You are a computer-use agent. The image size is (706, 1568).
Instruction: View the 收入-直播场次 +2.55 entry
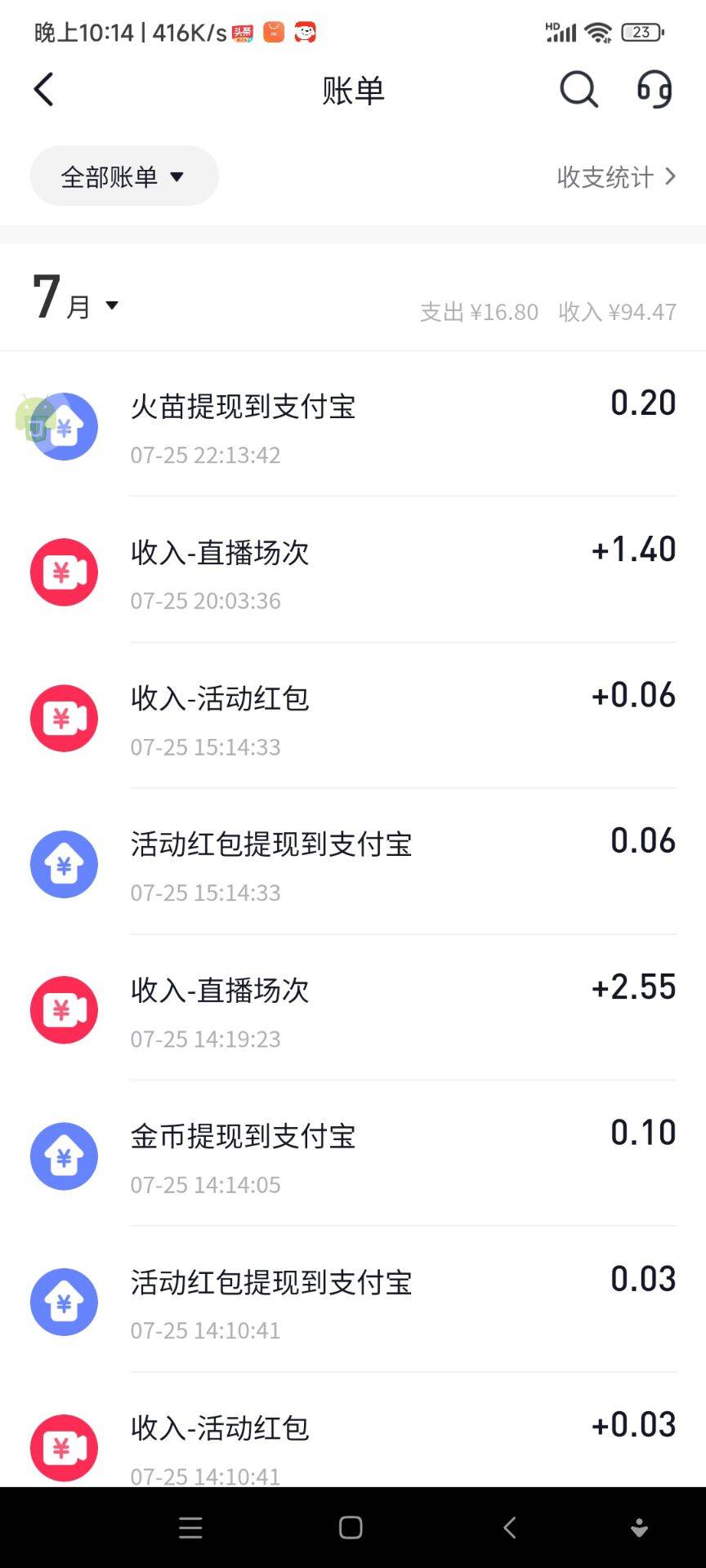coord(353,1009)
